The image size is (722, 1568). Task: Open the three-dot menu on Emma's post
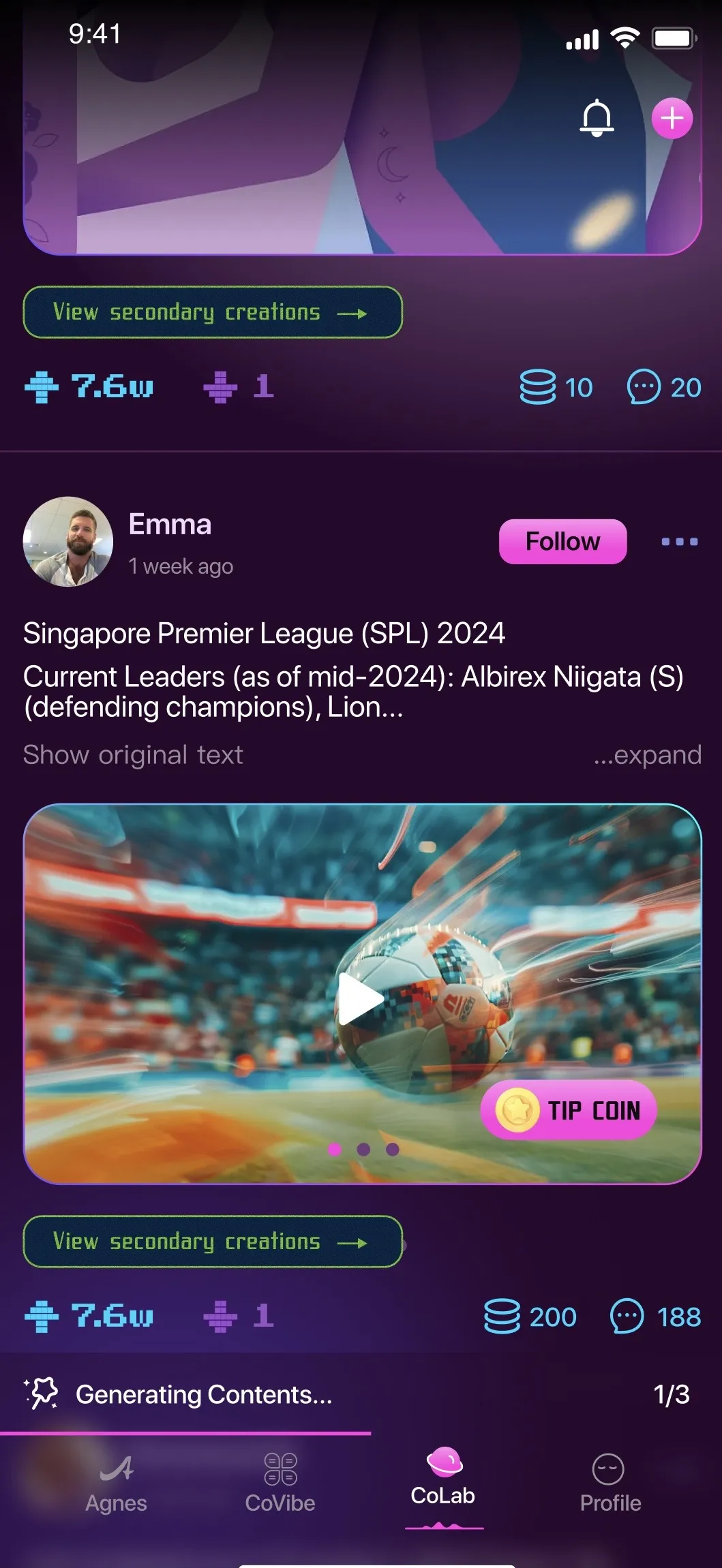click(679, 542)
